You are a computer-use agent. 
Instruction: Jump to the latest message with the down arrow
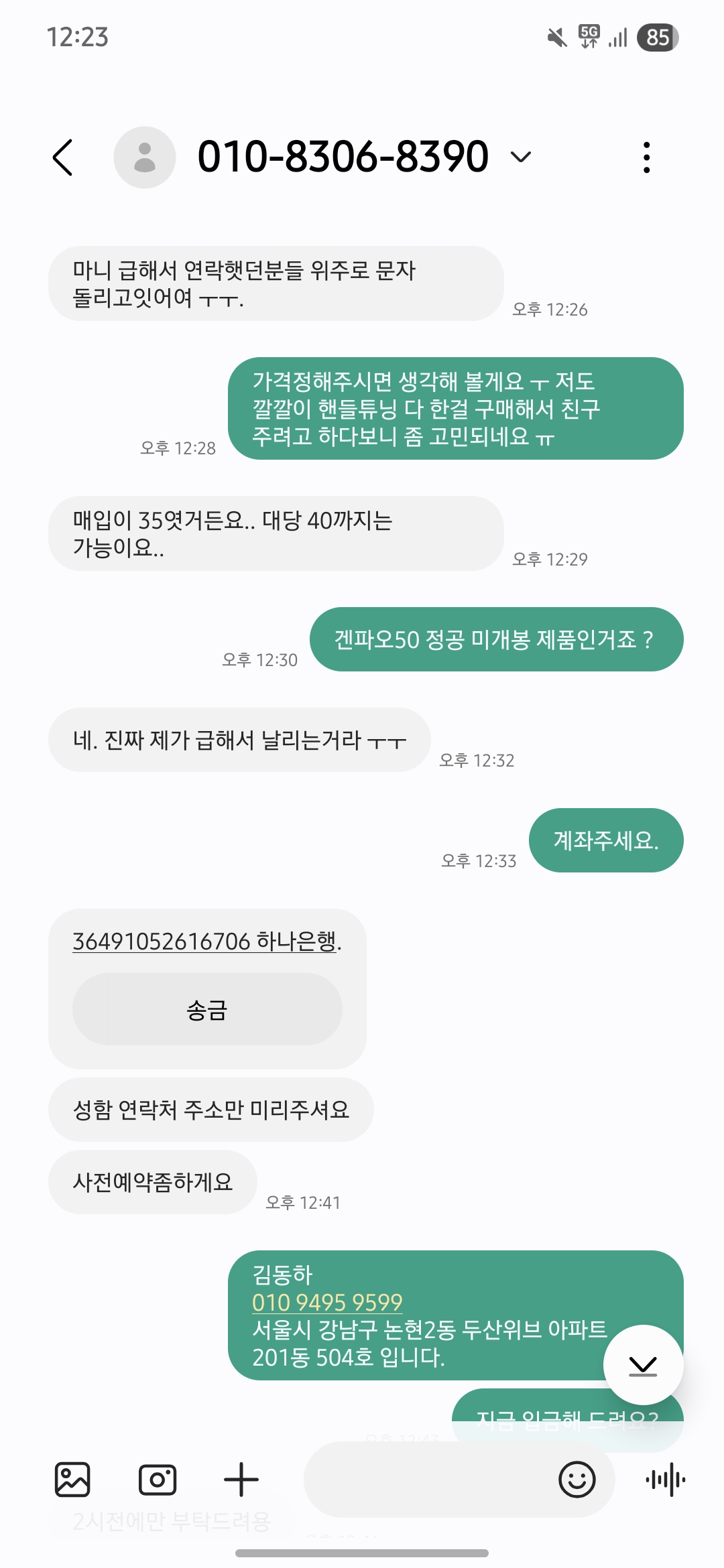tap(643, 1365)
